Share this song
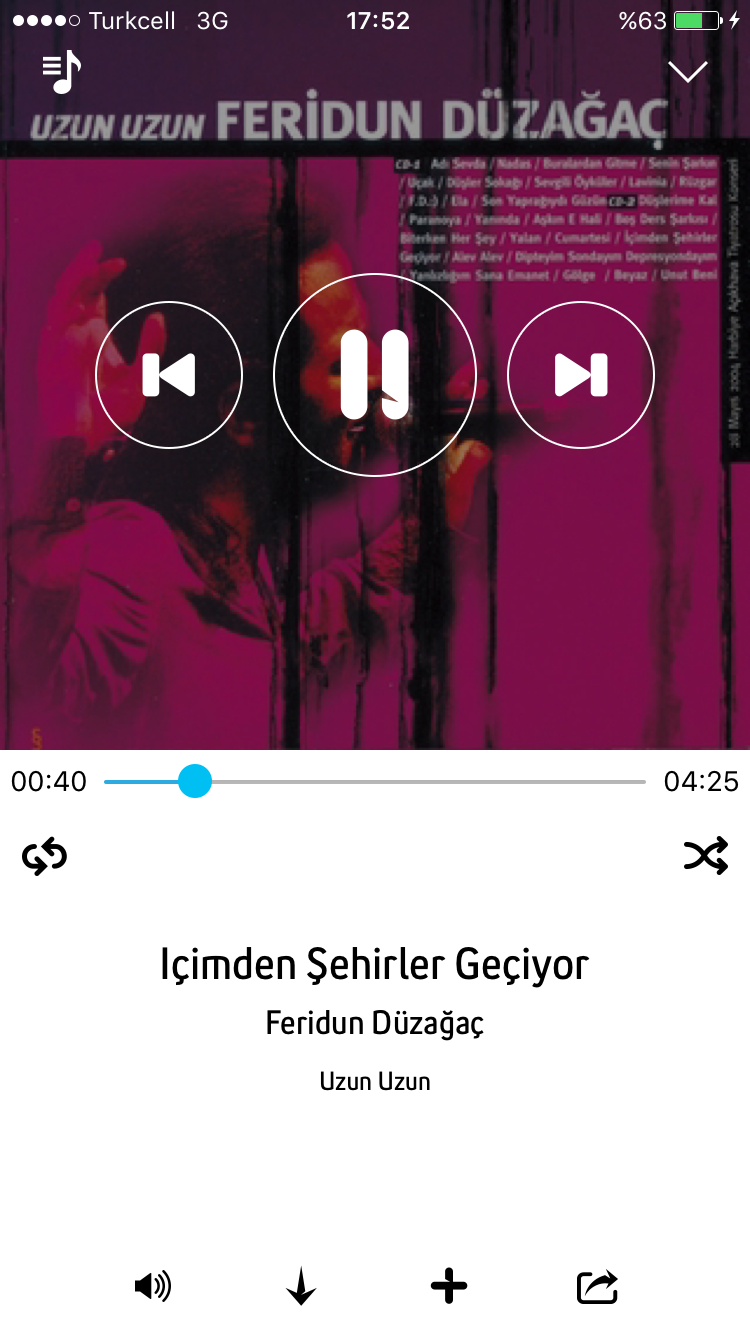The image size is (750, 1334). pyautogui.click(x=597, y=1286)
